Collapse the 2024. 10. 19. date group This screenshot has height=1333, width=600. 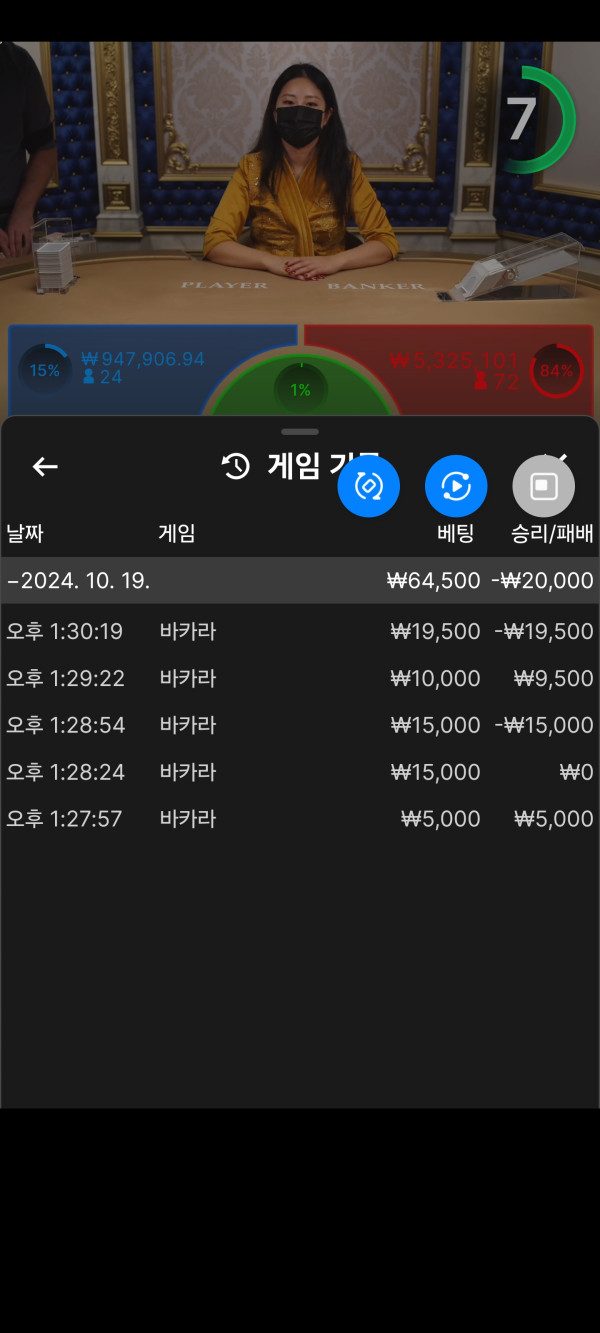[x=78, y=581]
